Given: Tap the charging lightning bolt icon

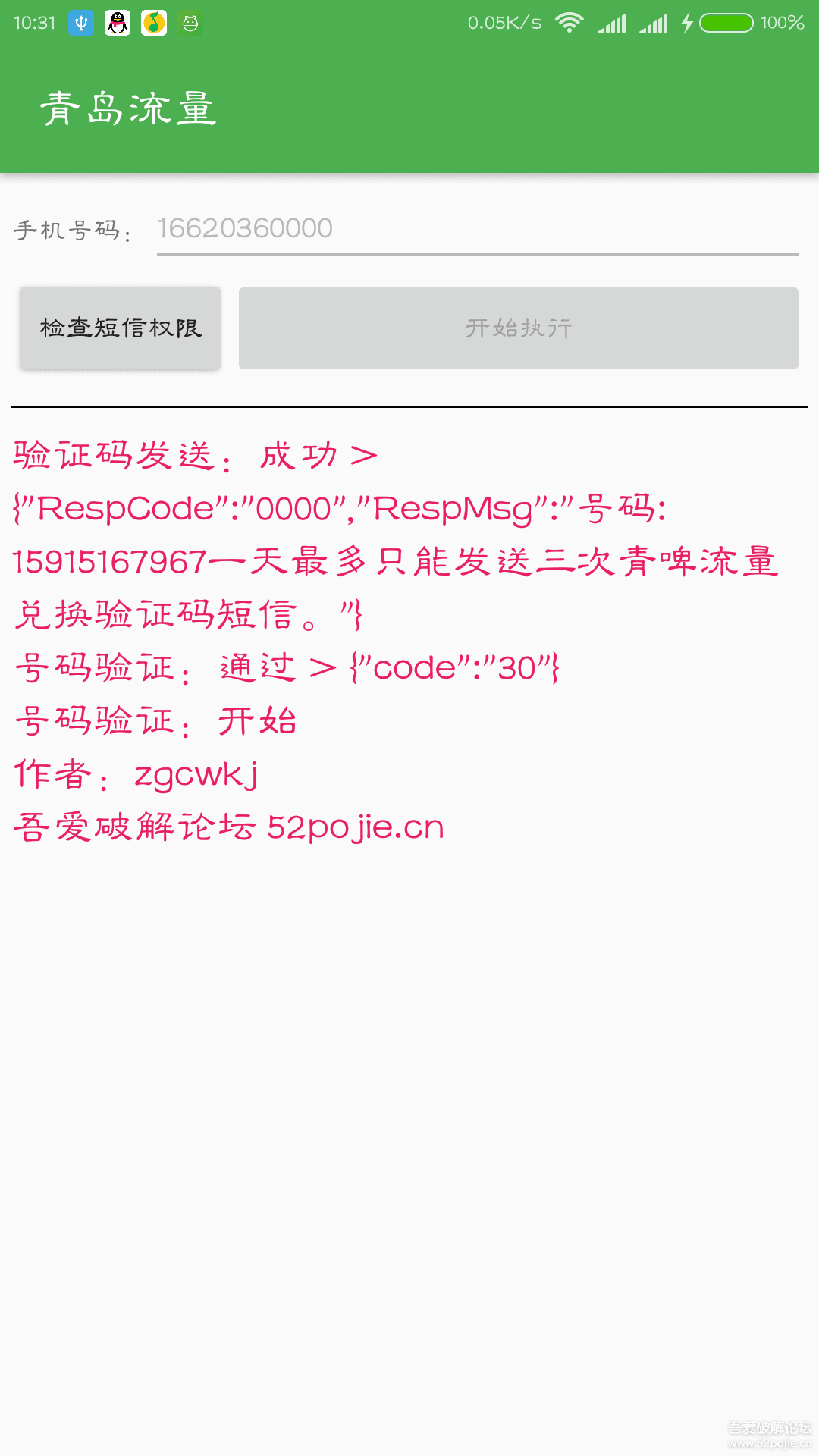Looking at the screenshot, I should coord(686,23).
